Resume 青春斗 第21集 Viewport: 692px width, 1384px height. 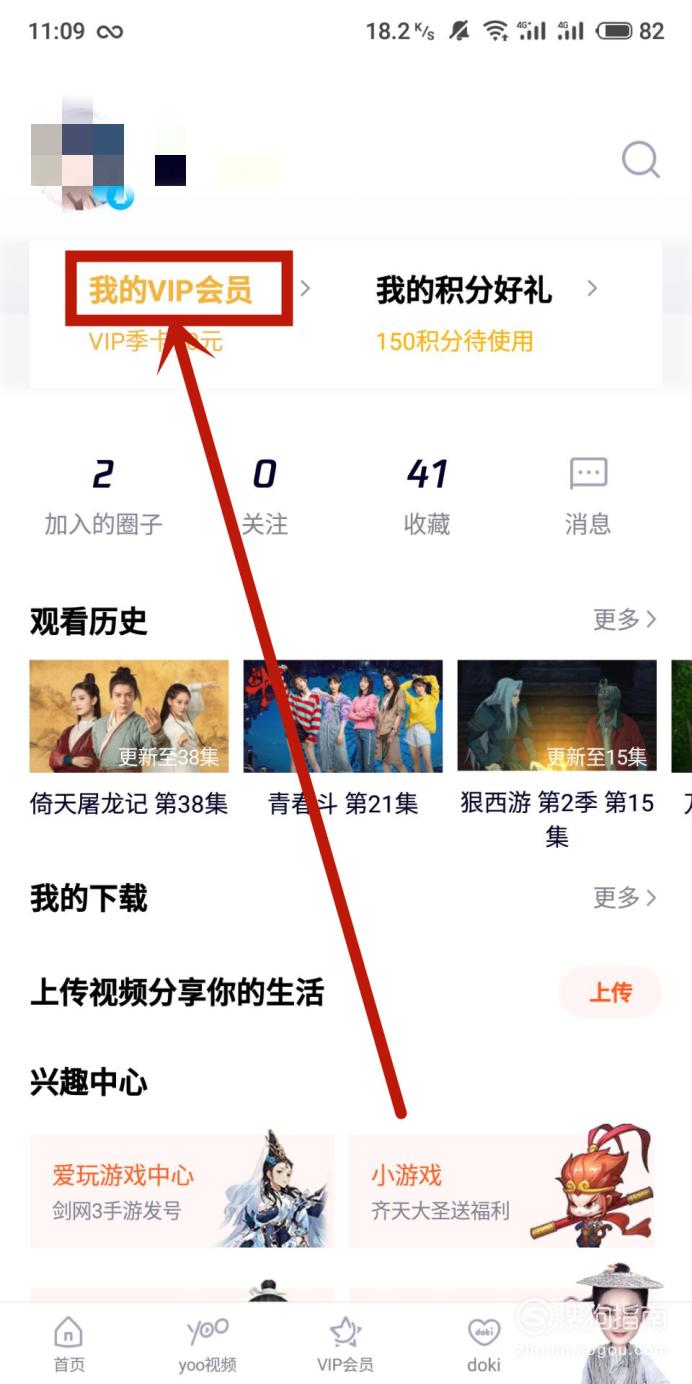[343, 738]
